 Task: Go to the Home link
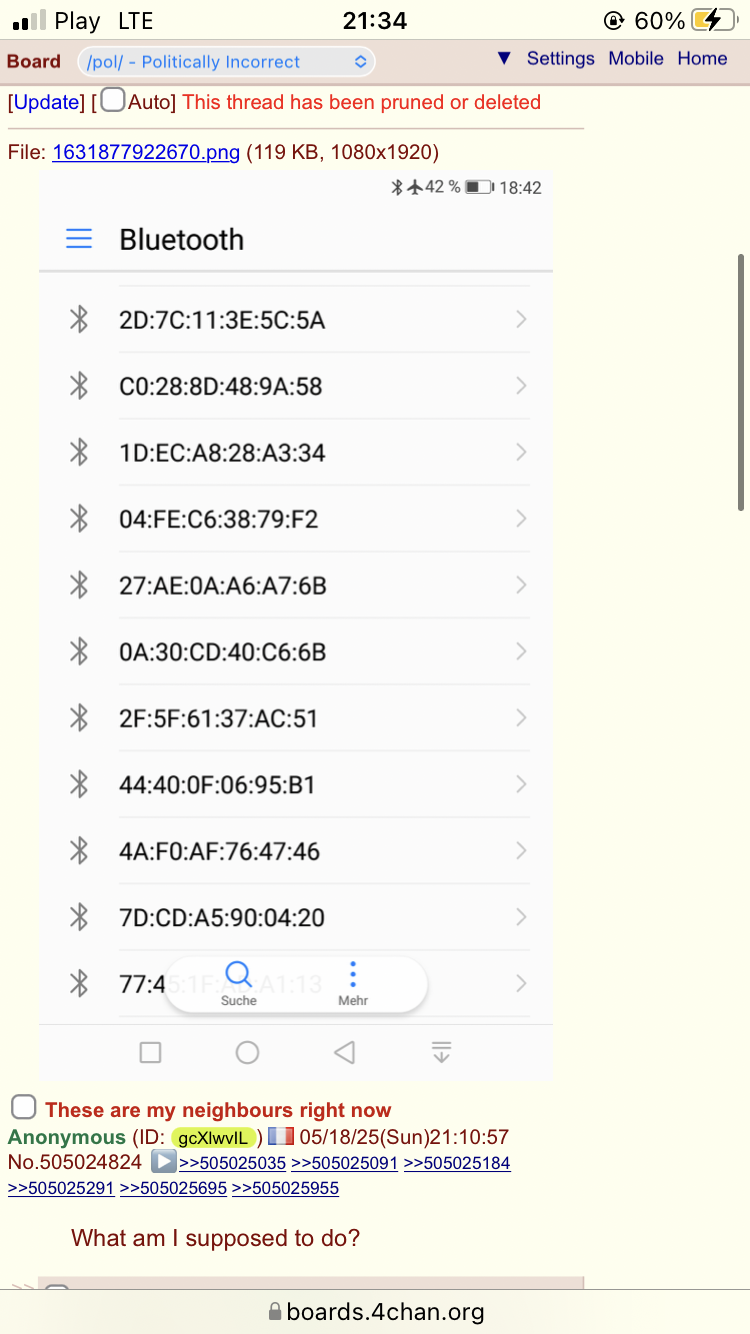point(702,58)
